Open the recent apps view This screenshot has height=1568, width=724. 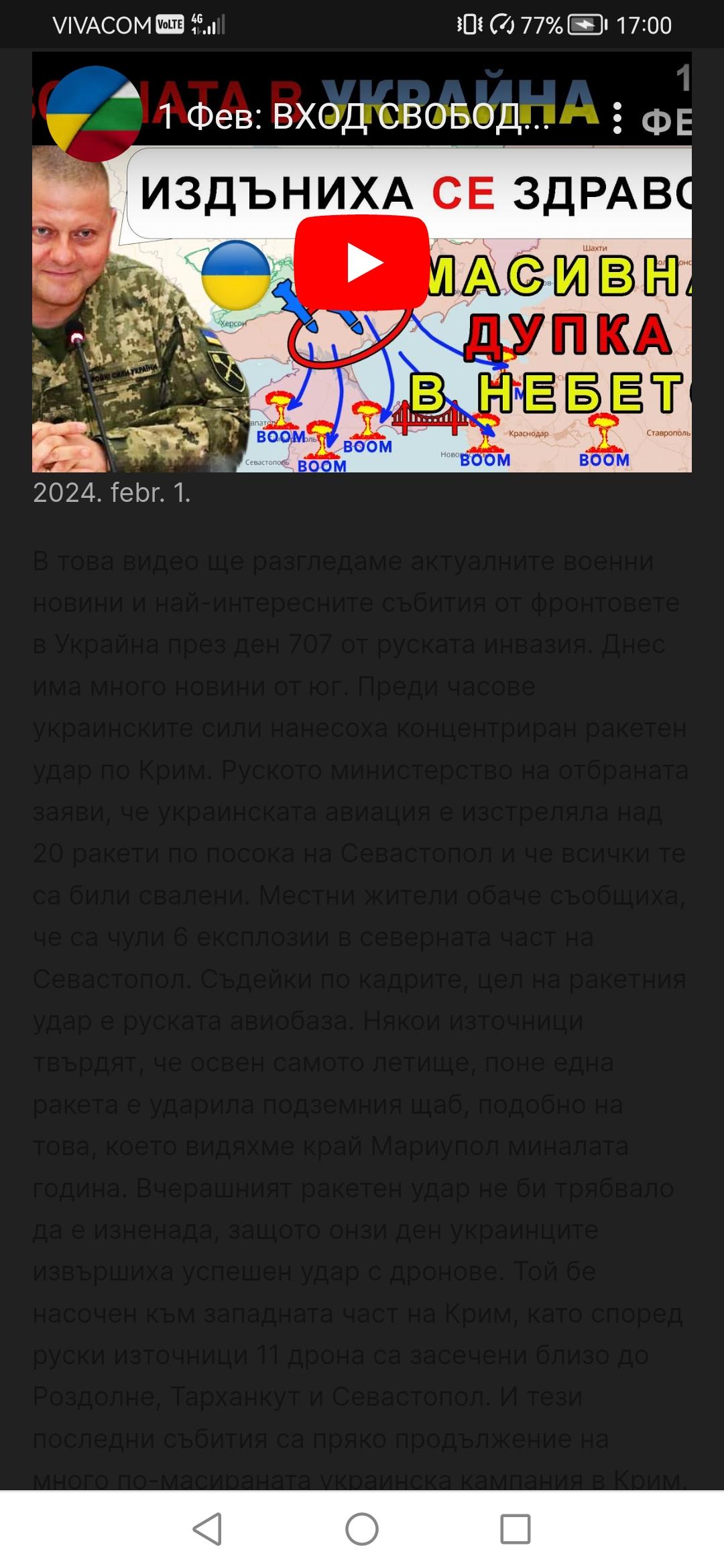click(515, 1529)
